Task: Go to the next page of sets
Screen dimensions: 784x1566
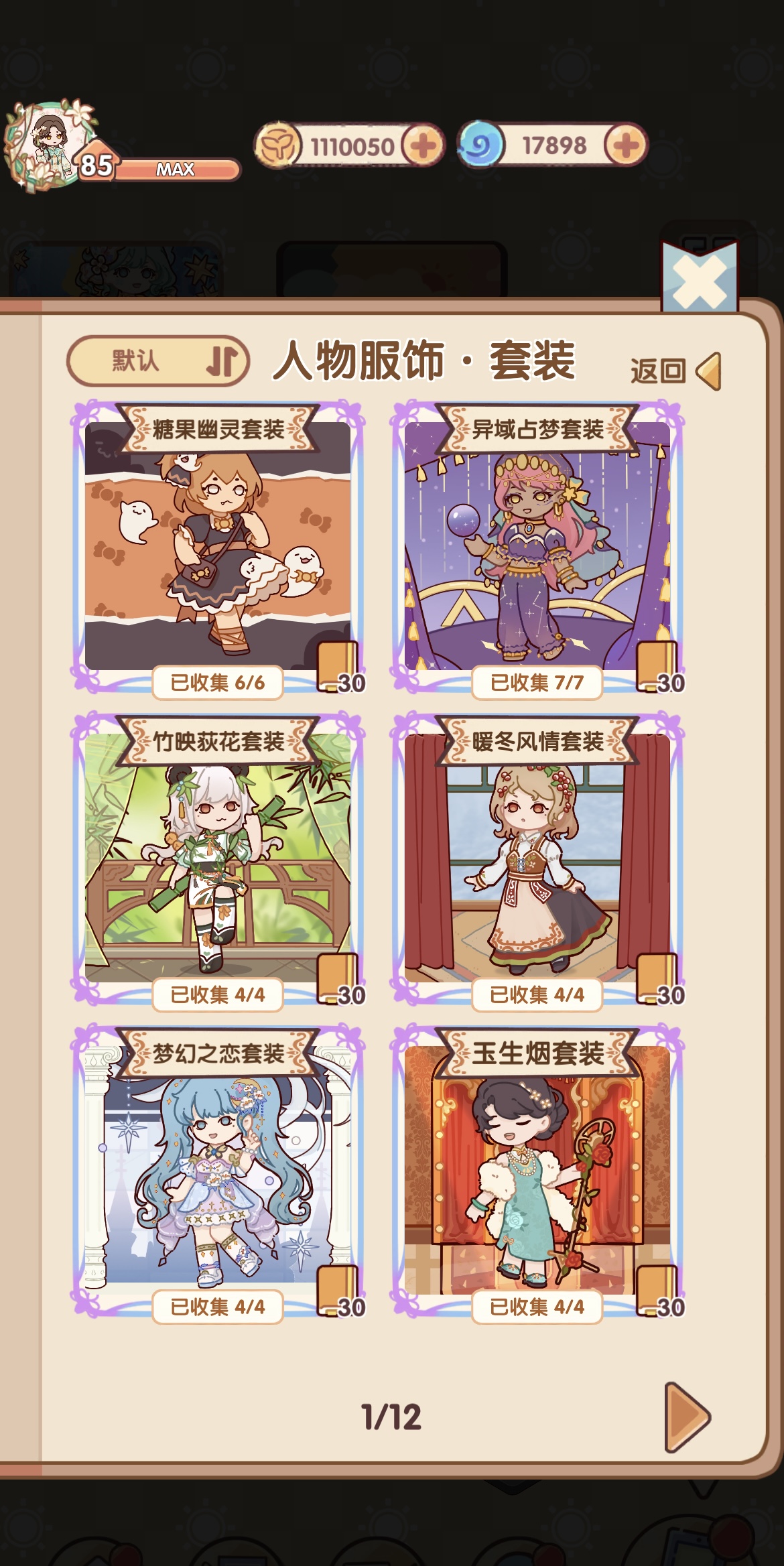Action: (x=687, y=1417)
